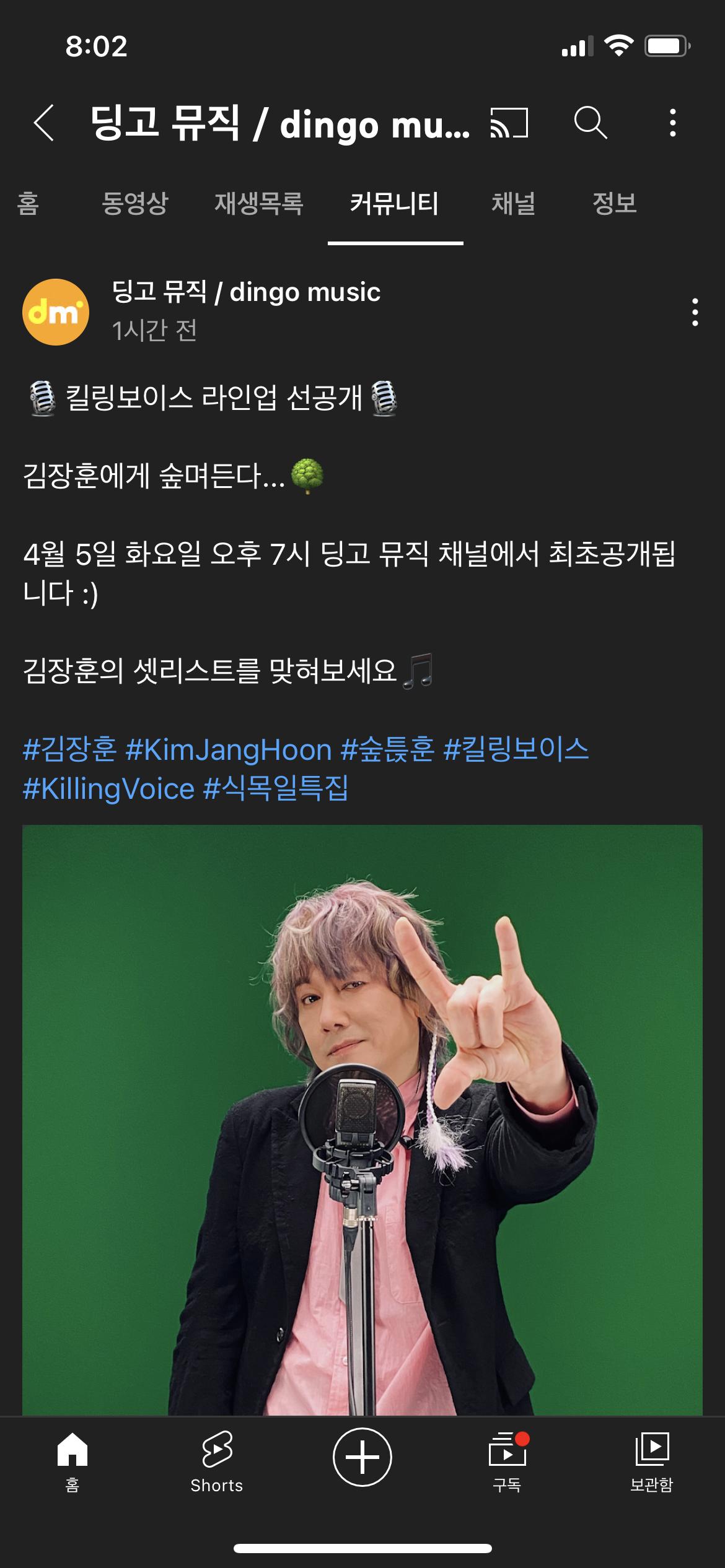Select the 채널 tab
The width and height of the screenshot is (725, 1568).
513,203
